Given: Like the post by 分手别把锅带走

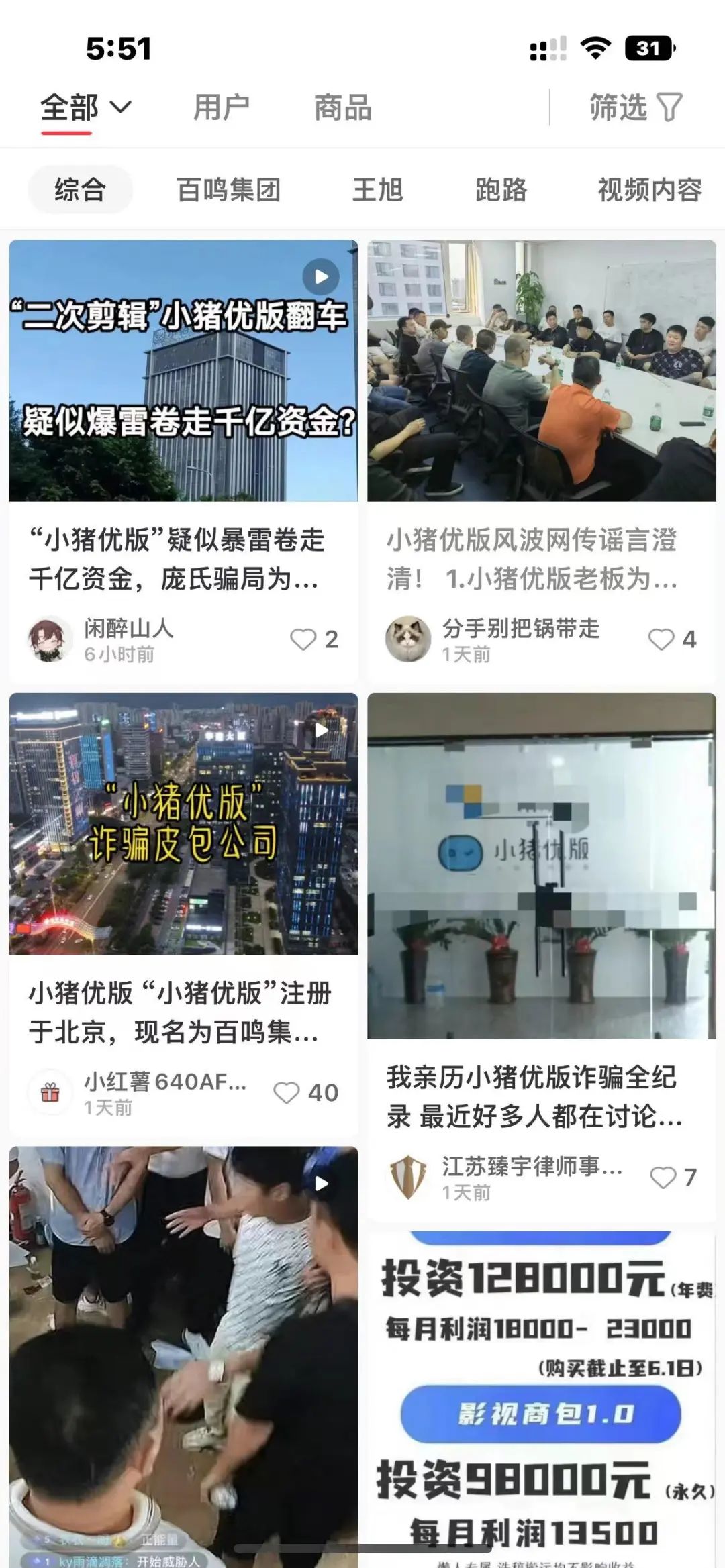Looking at the screenshot, I should 661,639.
